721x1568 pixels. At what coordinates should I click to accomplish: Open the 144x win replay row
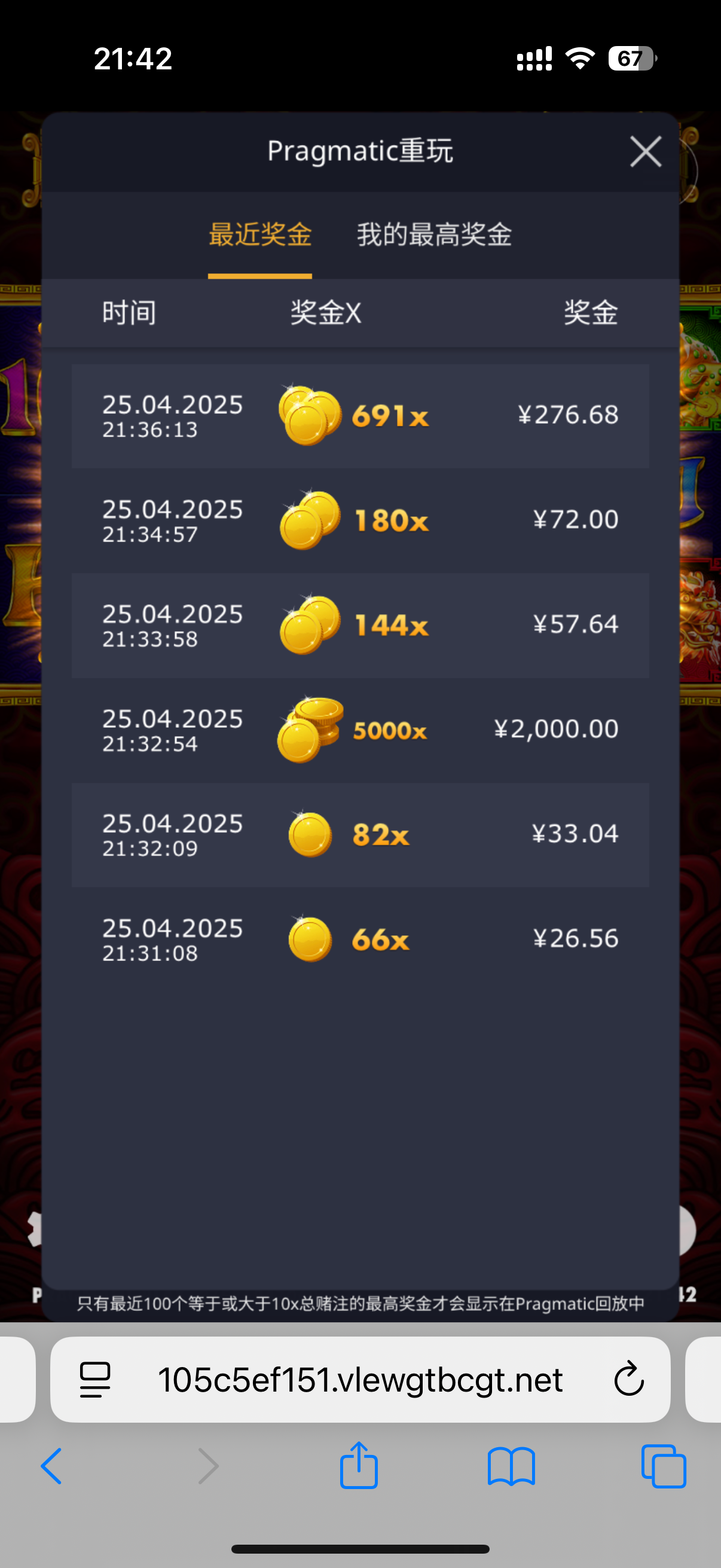(360, 626)
